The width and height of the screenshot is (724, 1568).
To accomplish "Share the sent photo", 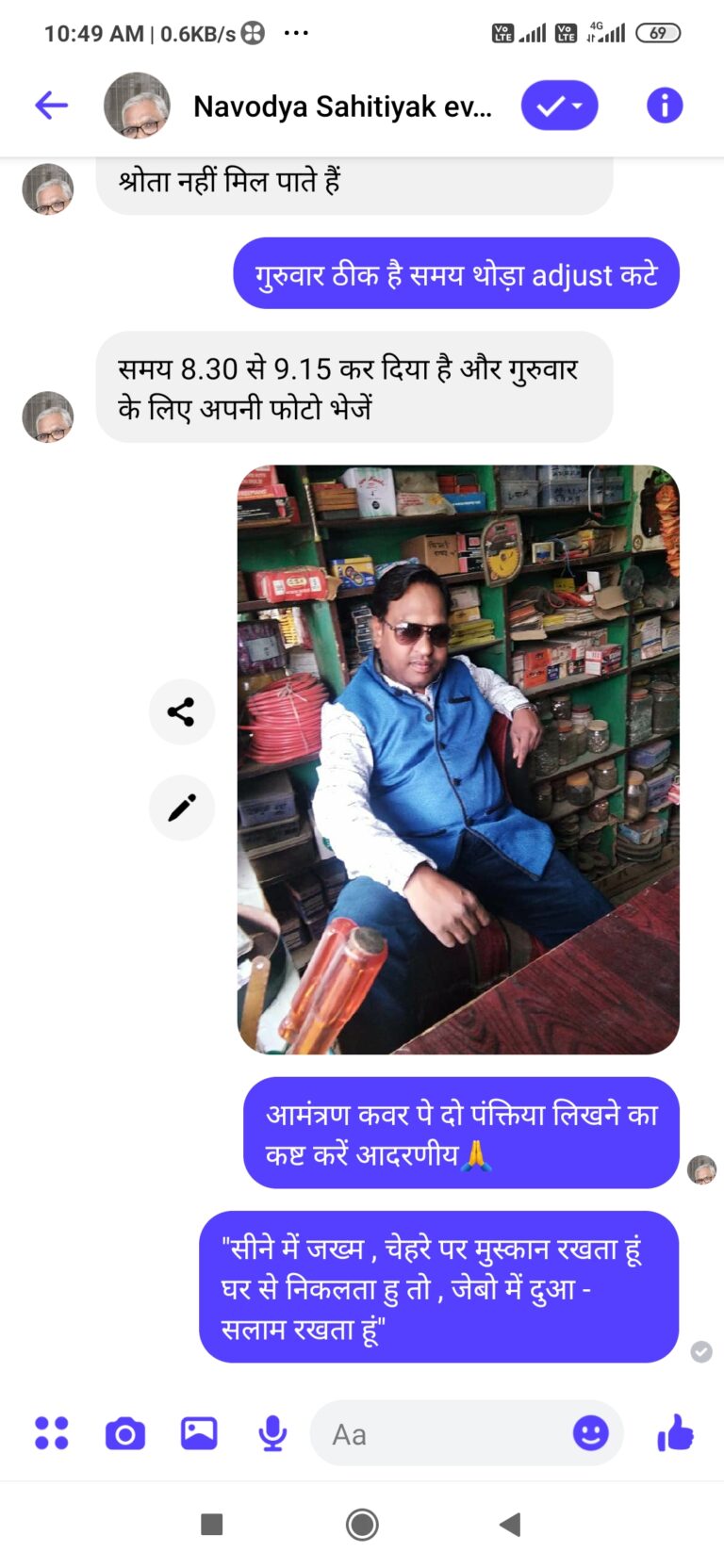I will tap(181, 711).
